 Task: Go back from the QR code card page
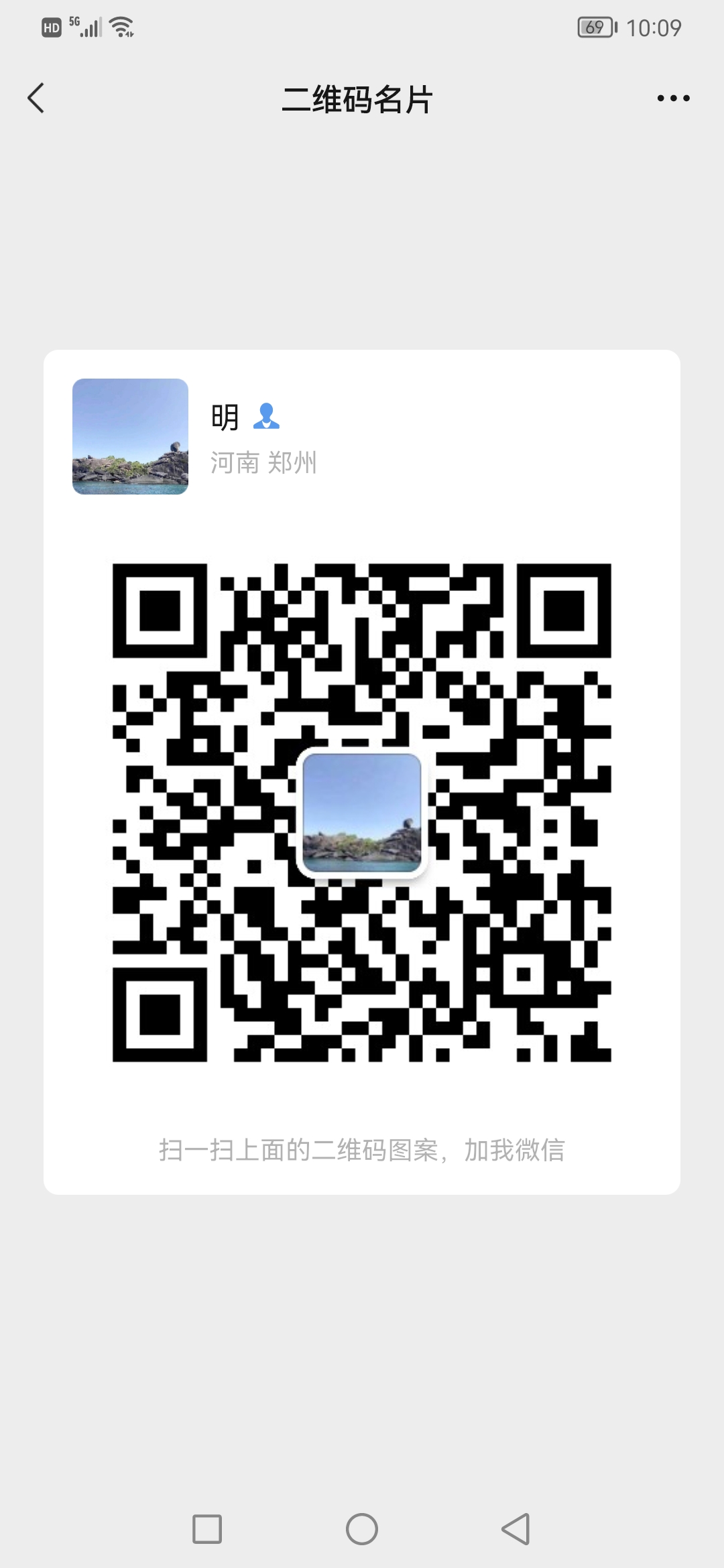[36, 99]
